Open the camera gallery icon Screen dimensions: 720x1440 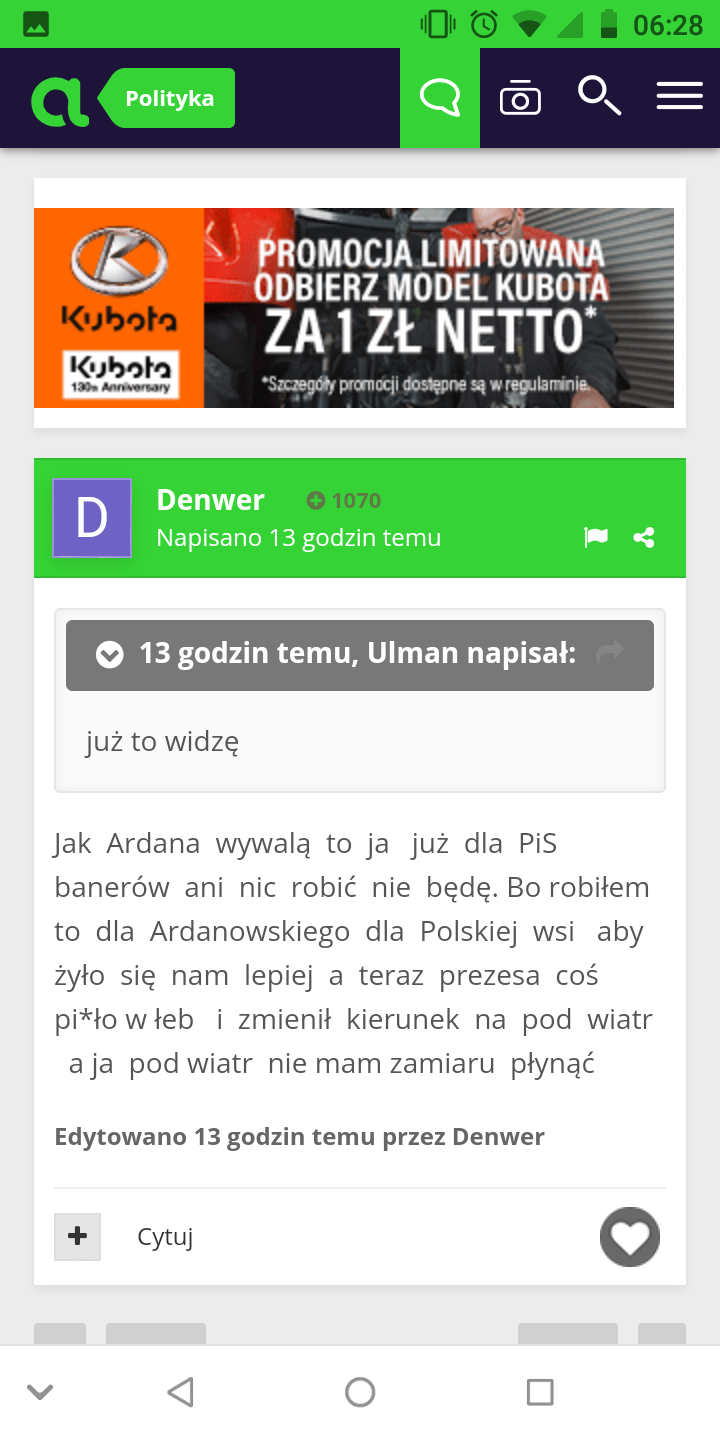coord(520,99)
